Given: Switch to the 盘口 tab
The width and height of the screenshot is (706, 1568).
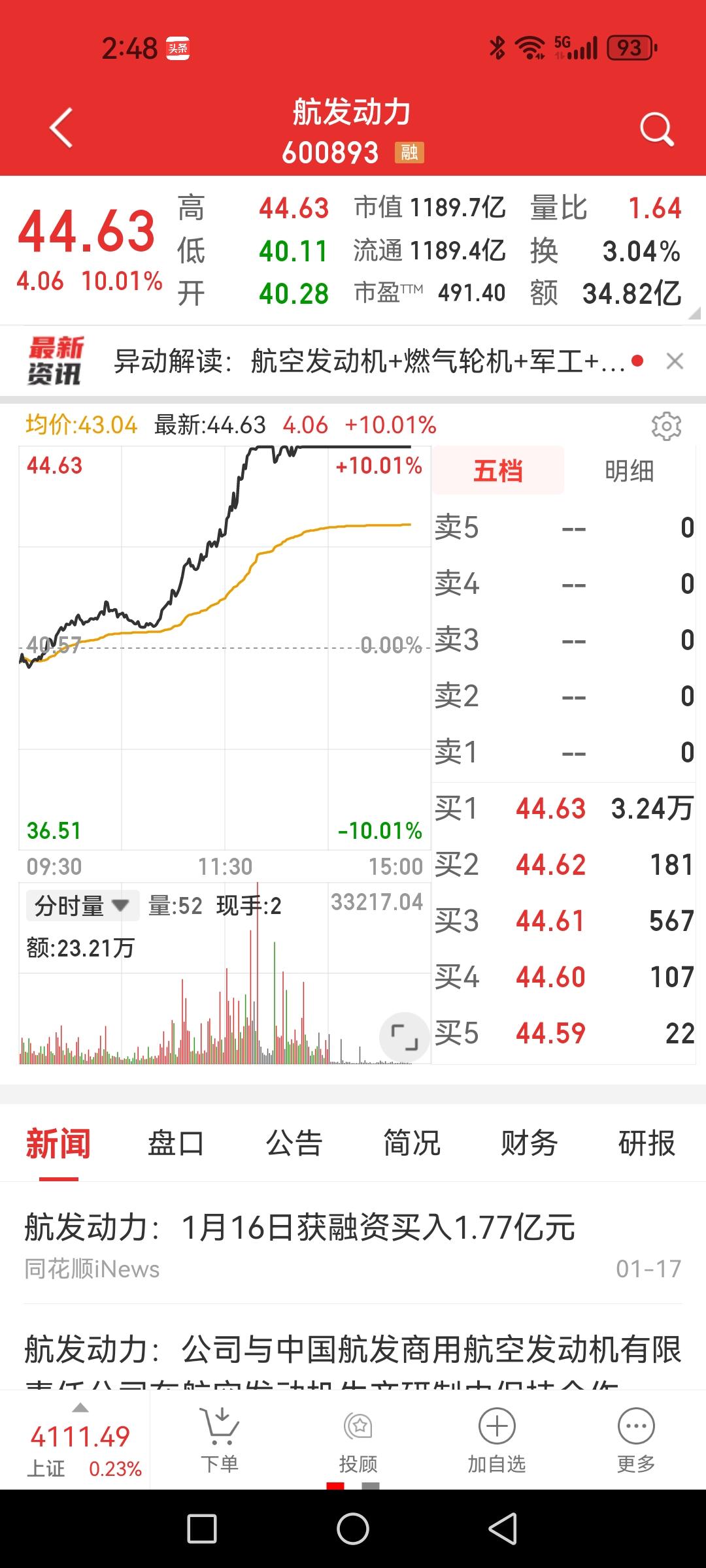Looking at the screenshot, I should [176, 1144].
